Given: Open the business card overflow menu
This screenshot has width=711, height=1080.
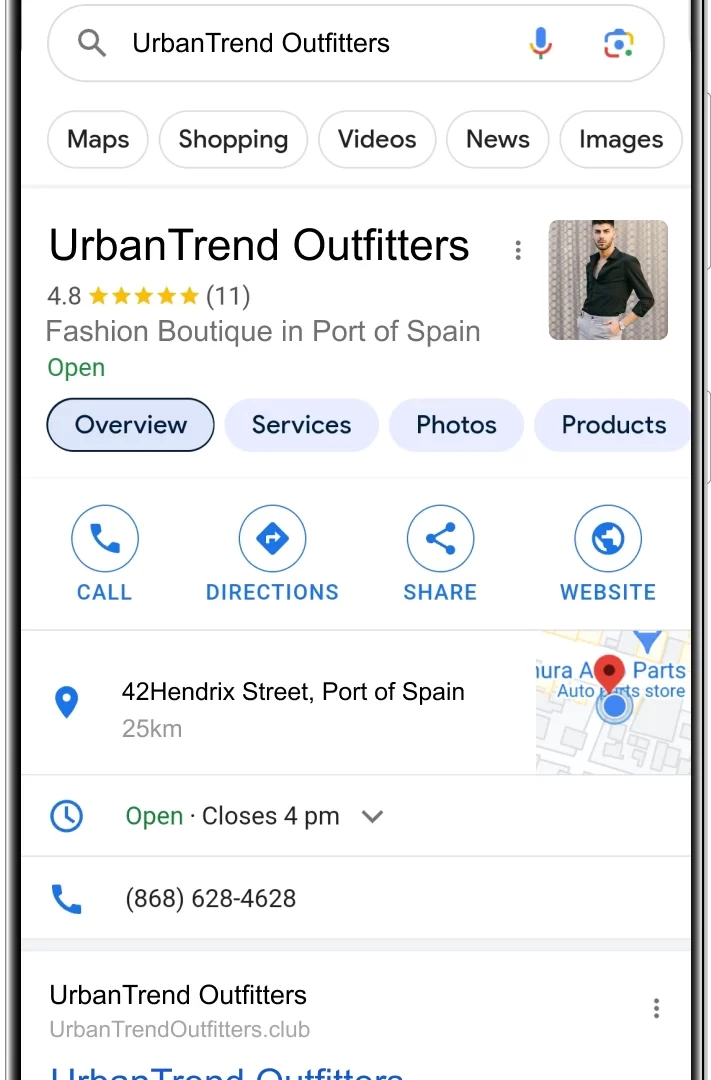Looking at the screenshot, I should pos(518,250).
